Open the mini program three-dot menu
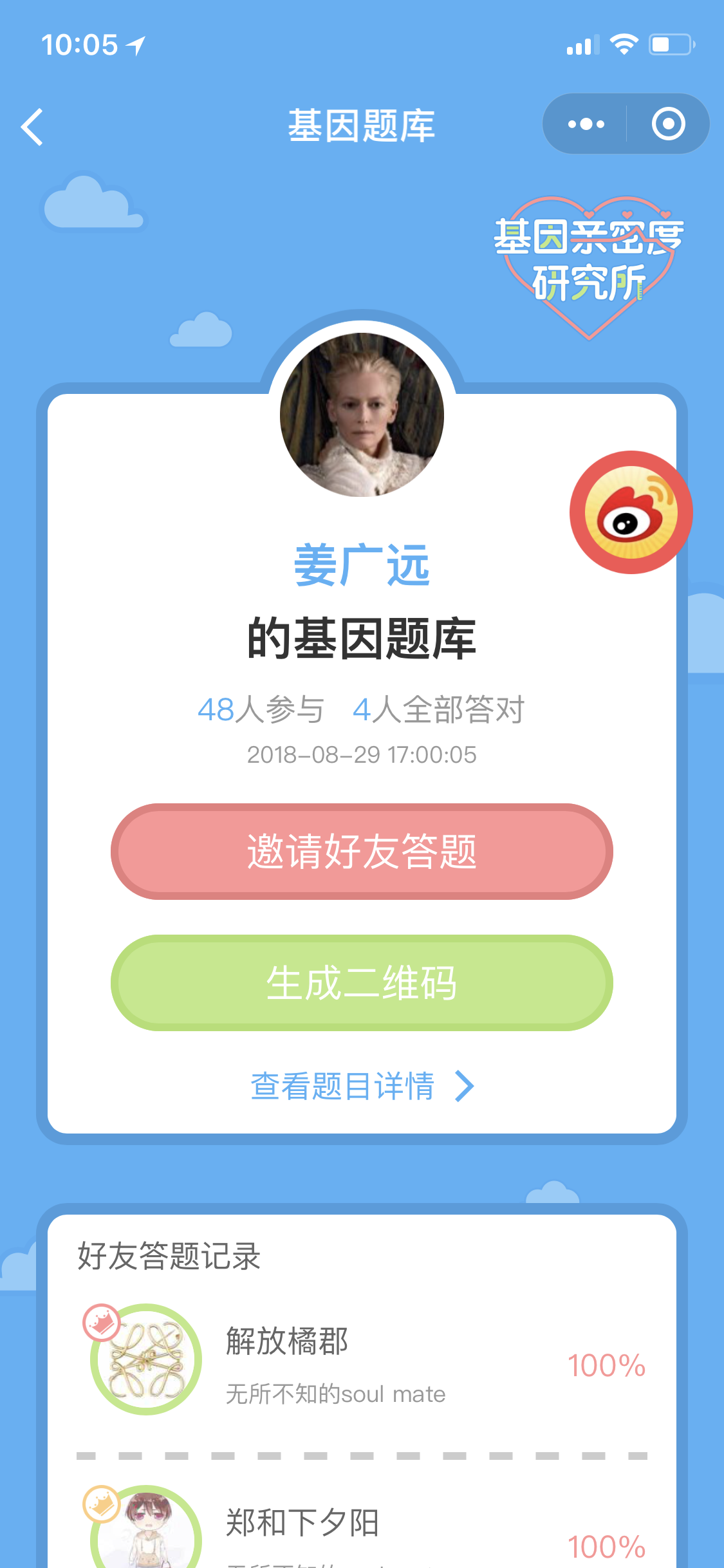Viewport: 724px width, 1568px height. pyautogui.click(x=585, y=124)
